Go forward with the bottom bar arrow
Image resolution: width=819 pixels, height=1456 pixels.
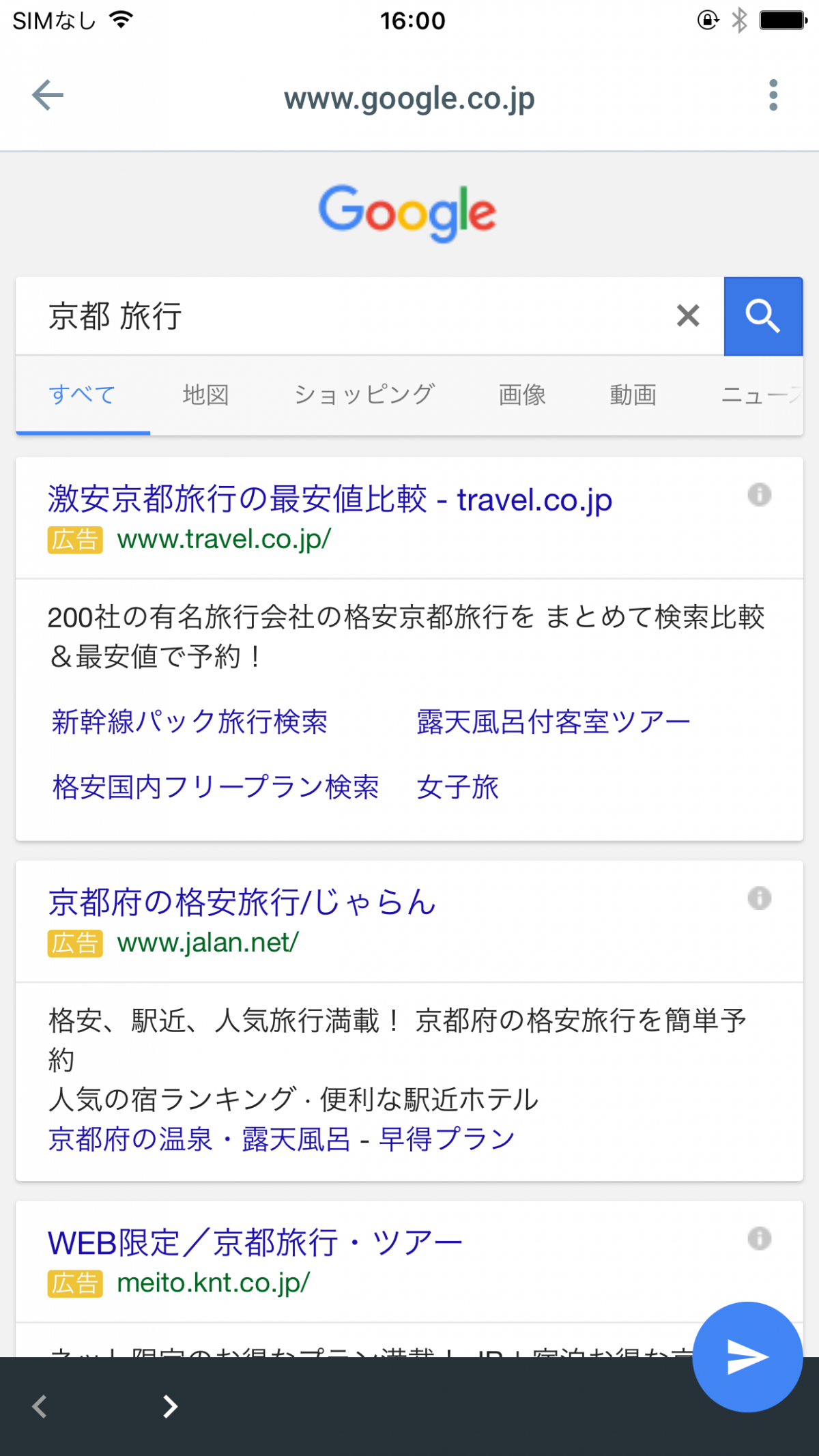170,1406
